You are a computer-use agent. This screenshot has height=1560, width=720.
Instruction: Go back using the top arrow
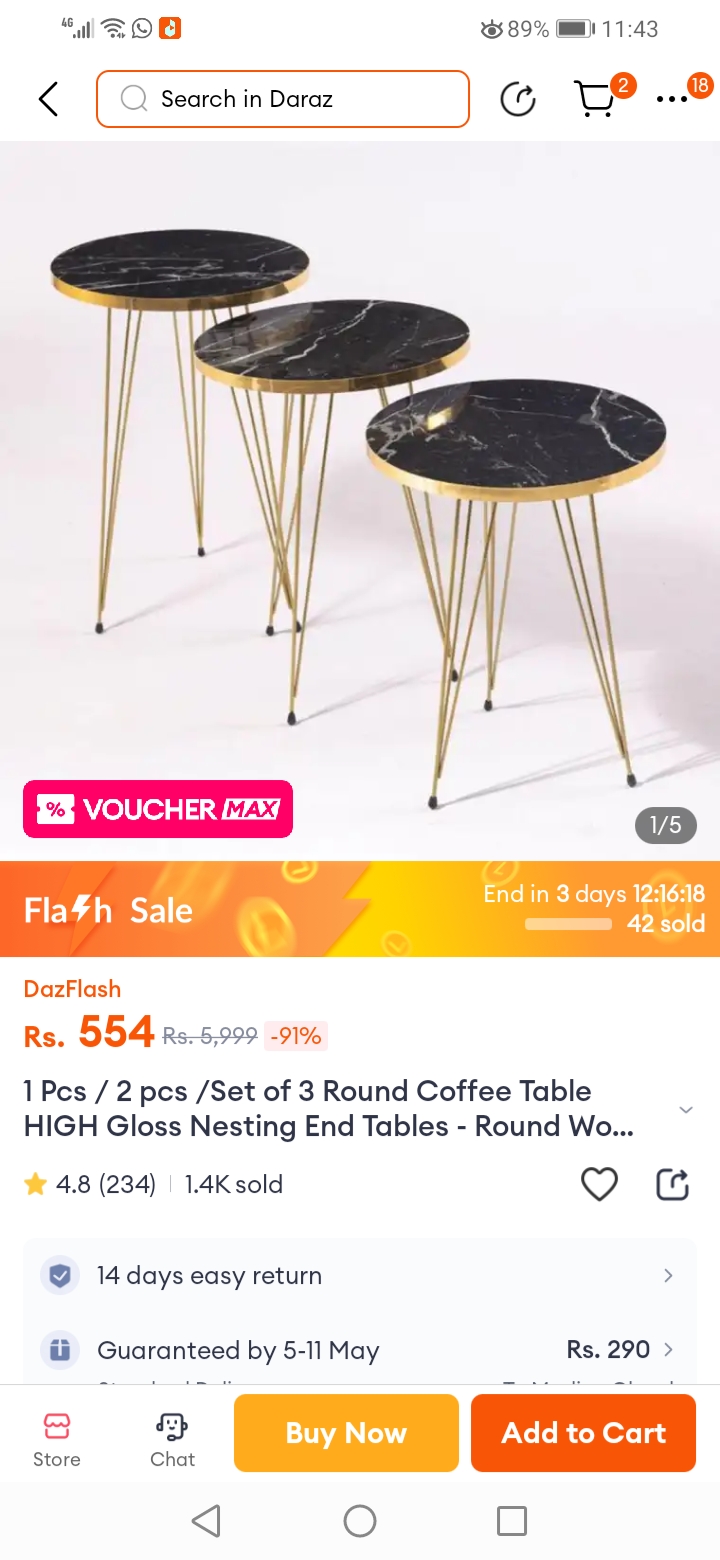[48, 99]
